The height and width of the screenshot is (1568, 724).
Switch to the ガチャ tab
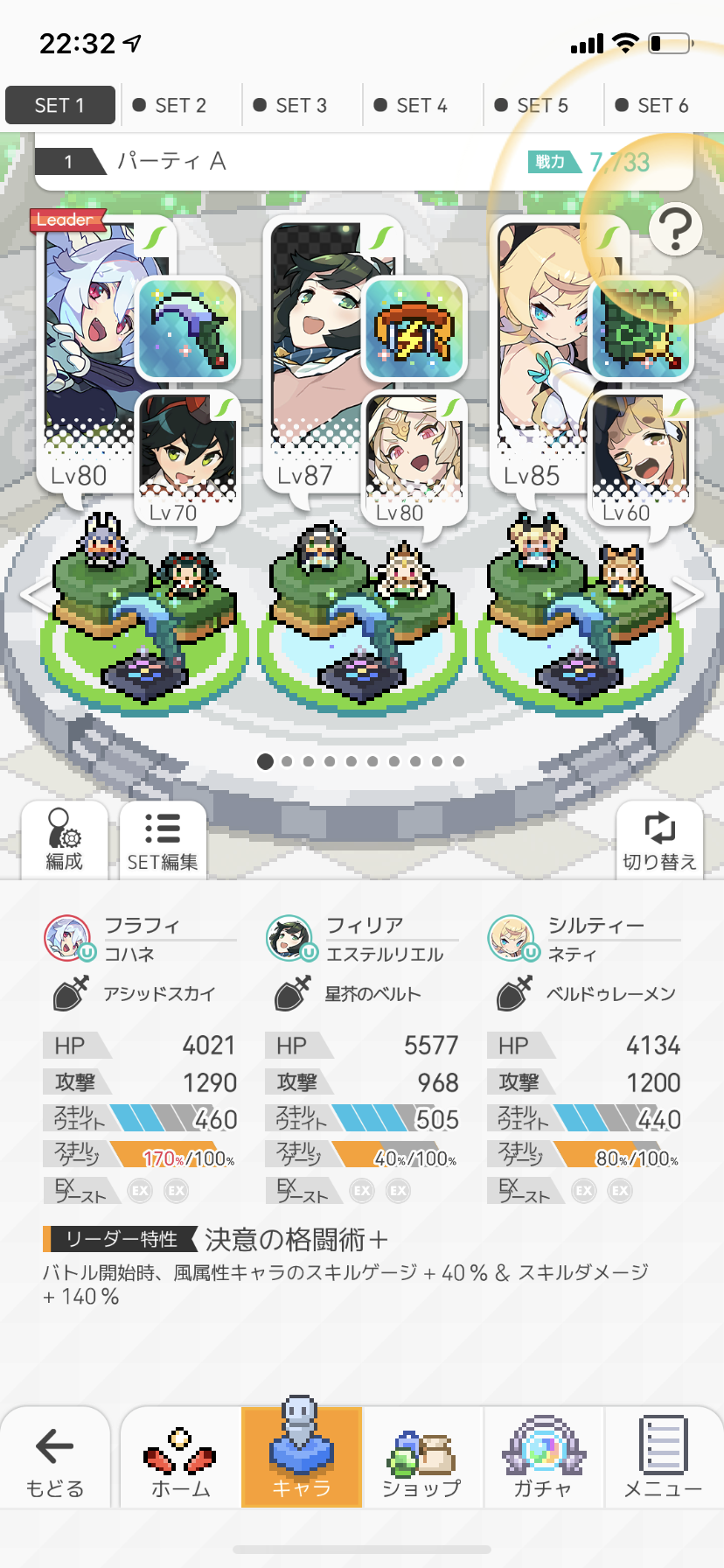[x=542, y=1458]
